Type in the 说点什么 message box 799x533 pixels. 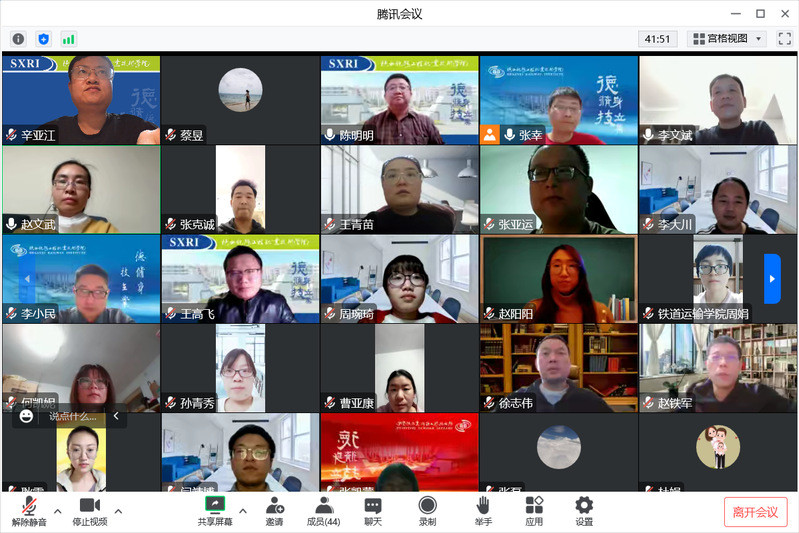pos(73,416)
